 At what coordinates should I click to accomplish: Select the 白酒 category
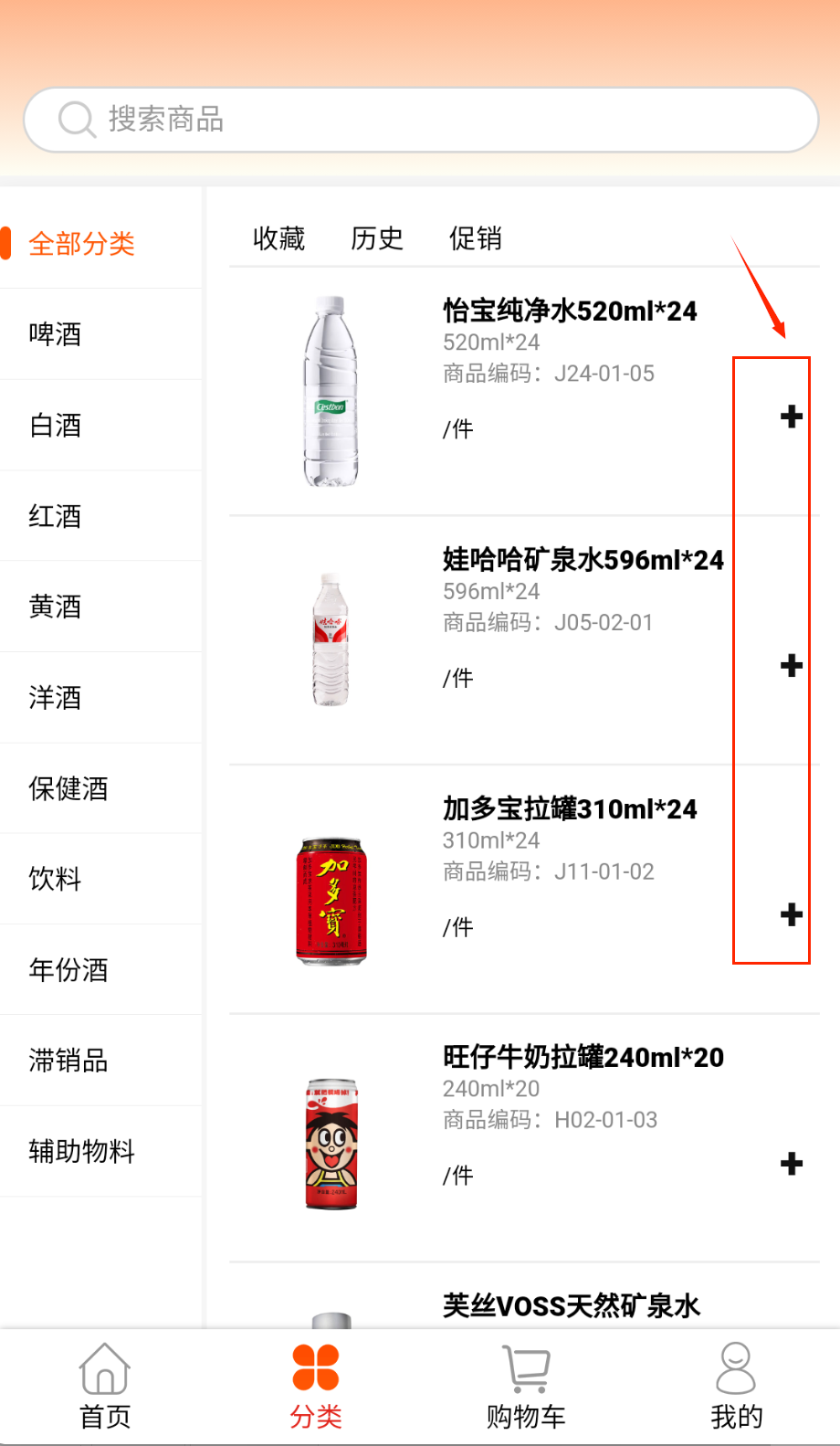(x=56, y=426)
